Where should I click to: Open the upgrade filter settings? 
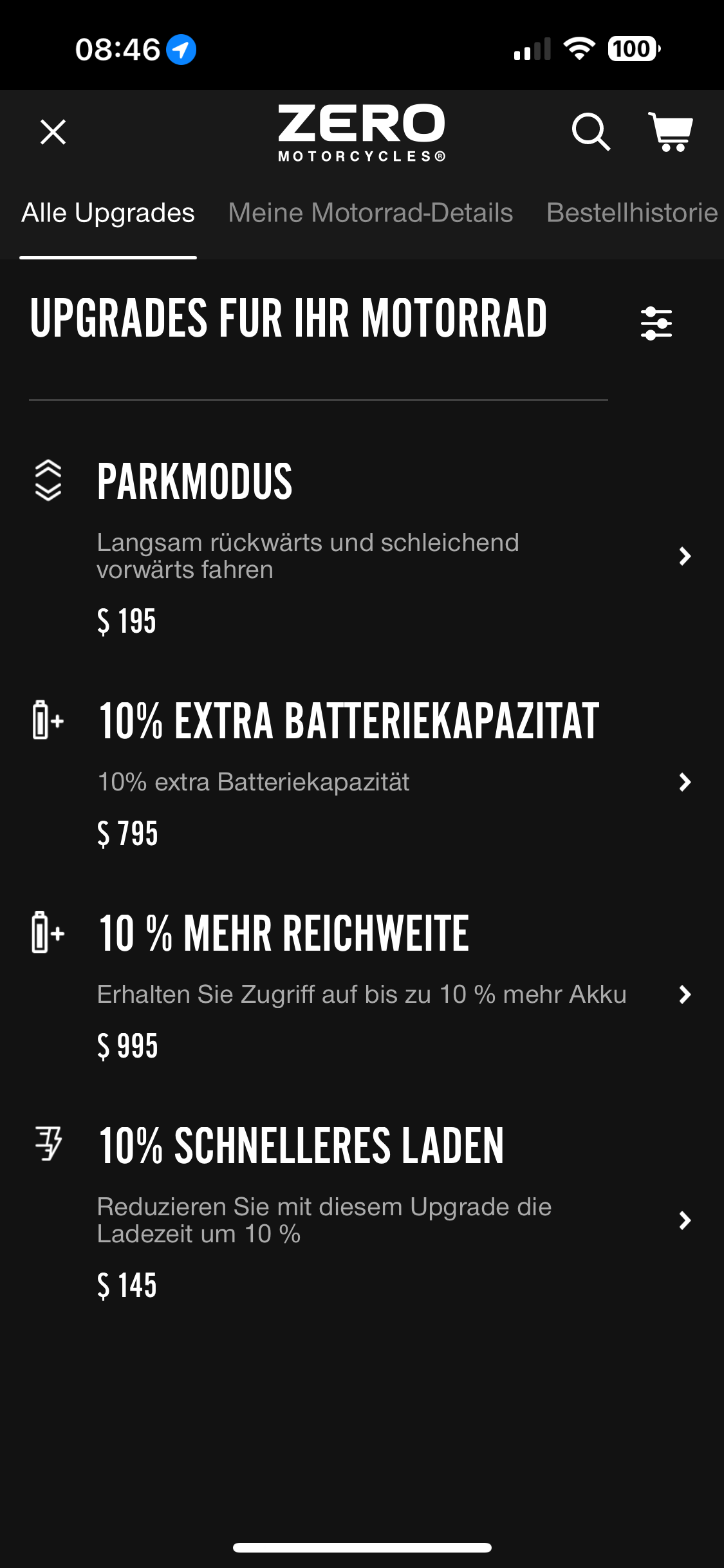(x=656, y=322)
